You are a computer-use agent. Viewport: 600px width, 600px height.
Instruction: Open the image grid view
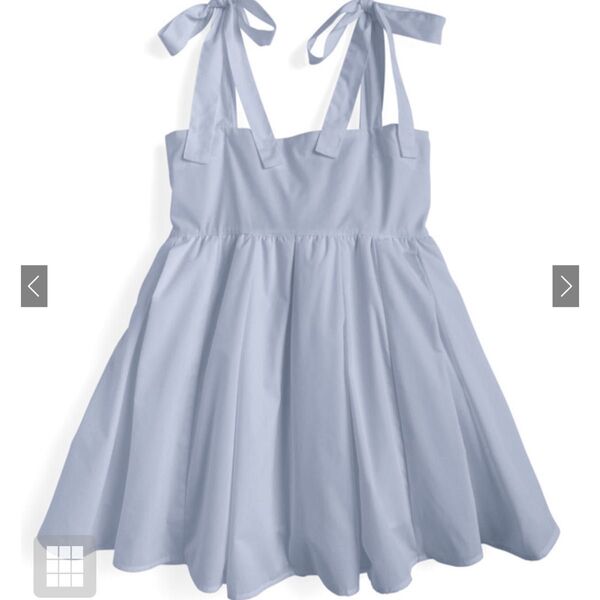pyautogui.click(x=65, y=566)
